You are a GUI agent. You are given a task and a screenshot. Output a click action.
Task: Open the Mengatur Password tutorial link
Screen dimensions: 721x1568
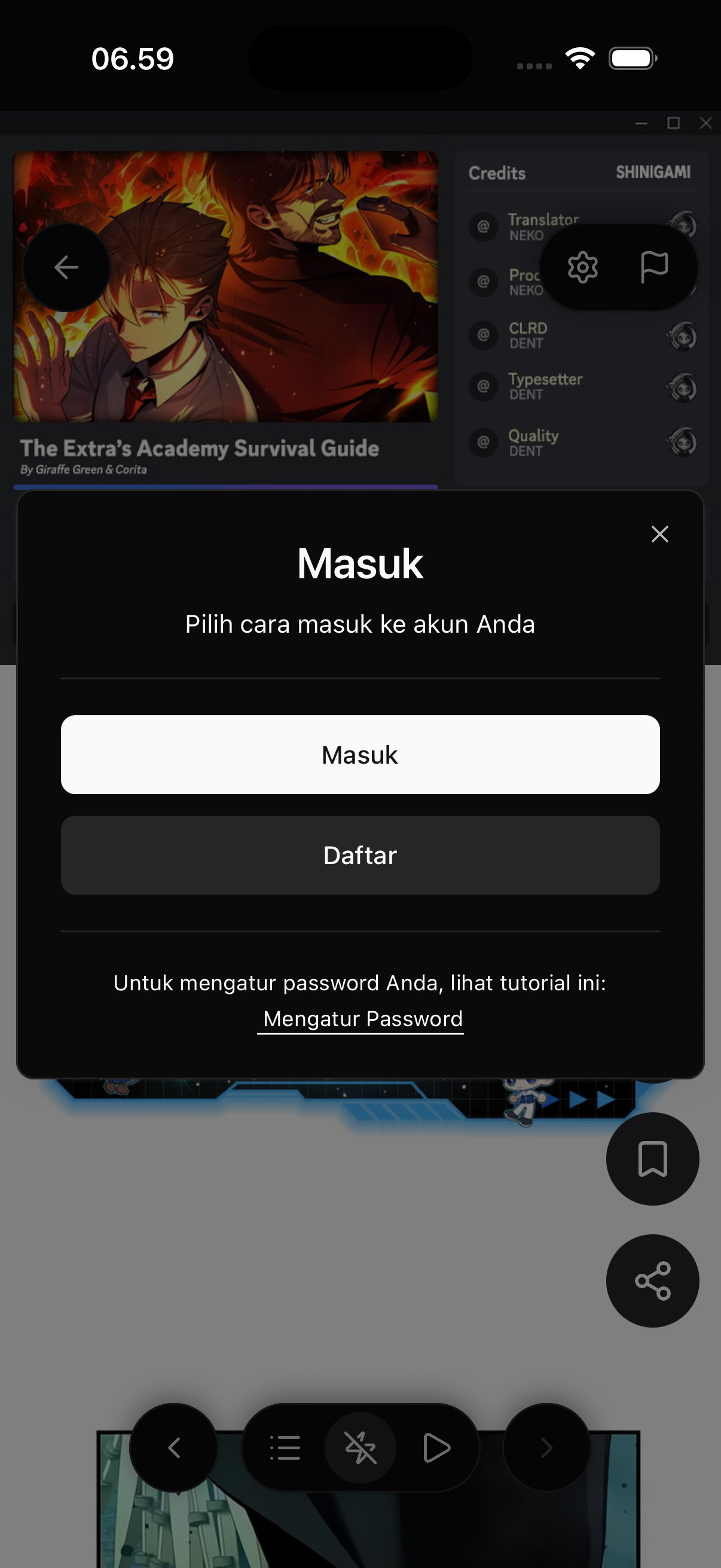click(363, 1018)
